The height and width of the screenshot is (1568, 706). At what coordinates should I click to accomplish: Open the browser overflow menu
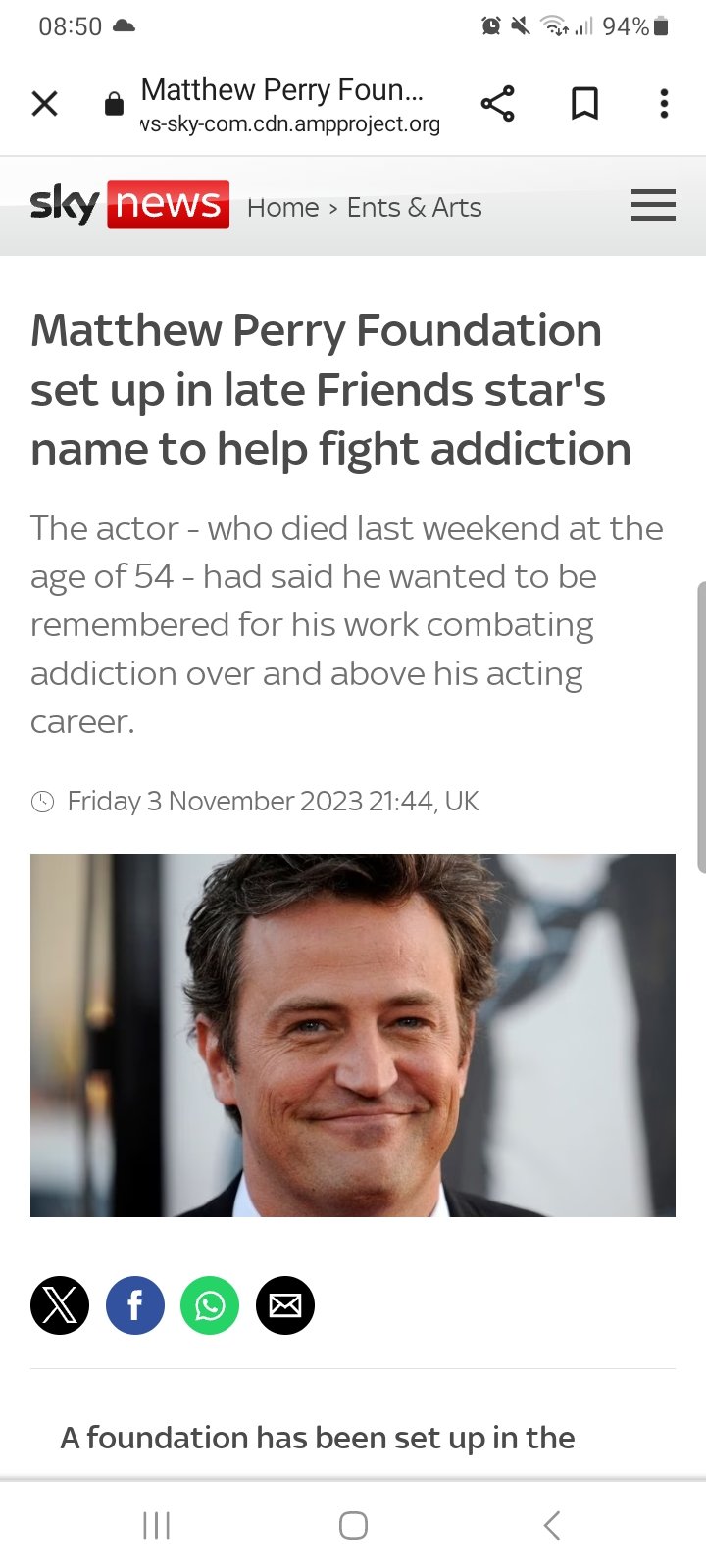click(x=664, y=103)
